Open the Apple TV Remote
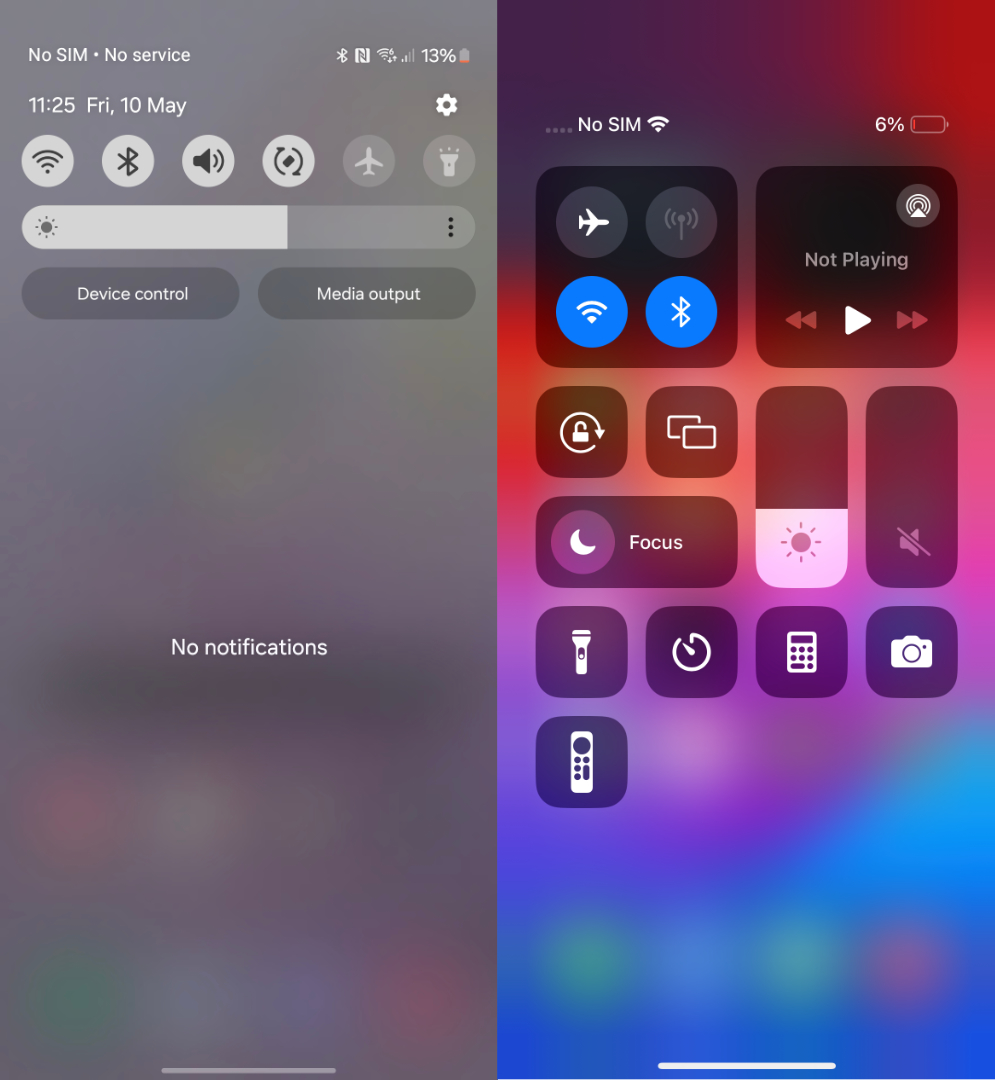The height and width of the screenshot is (1080, 995). click(582, 762)
